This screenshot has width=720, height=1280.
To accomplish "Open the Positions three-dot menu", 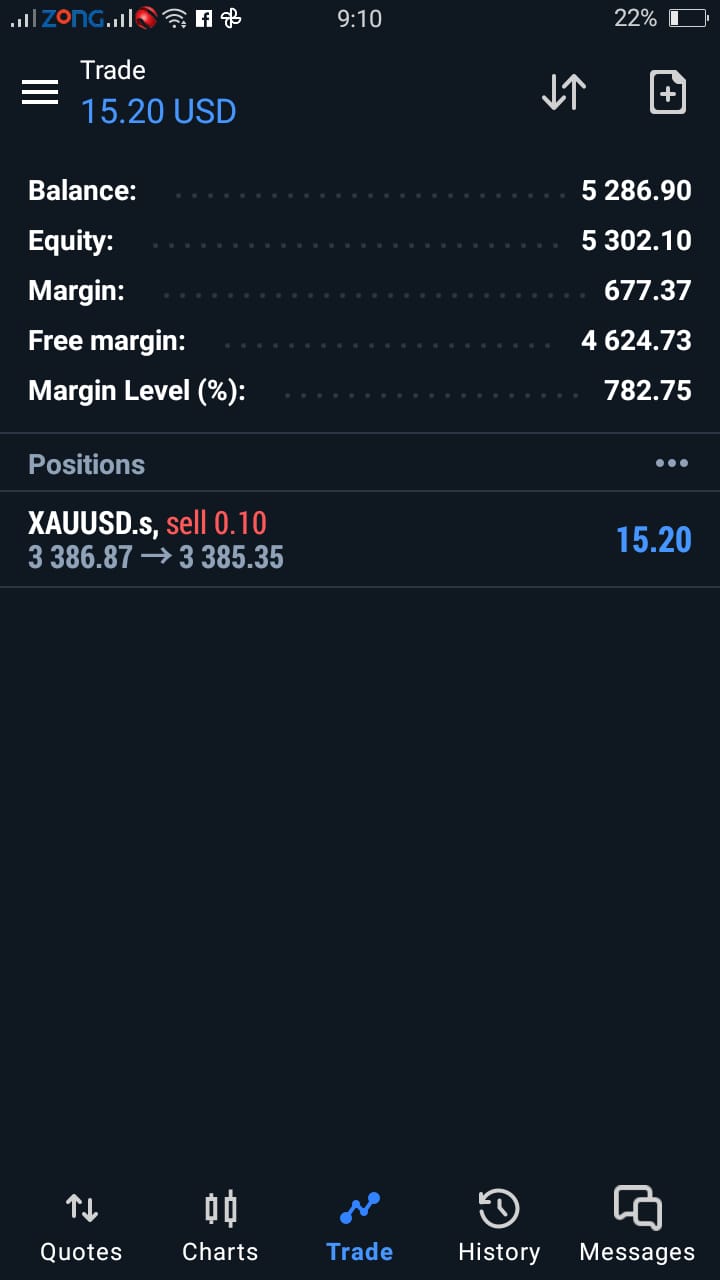I will [671, 463].
